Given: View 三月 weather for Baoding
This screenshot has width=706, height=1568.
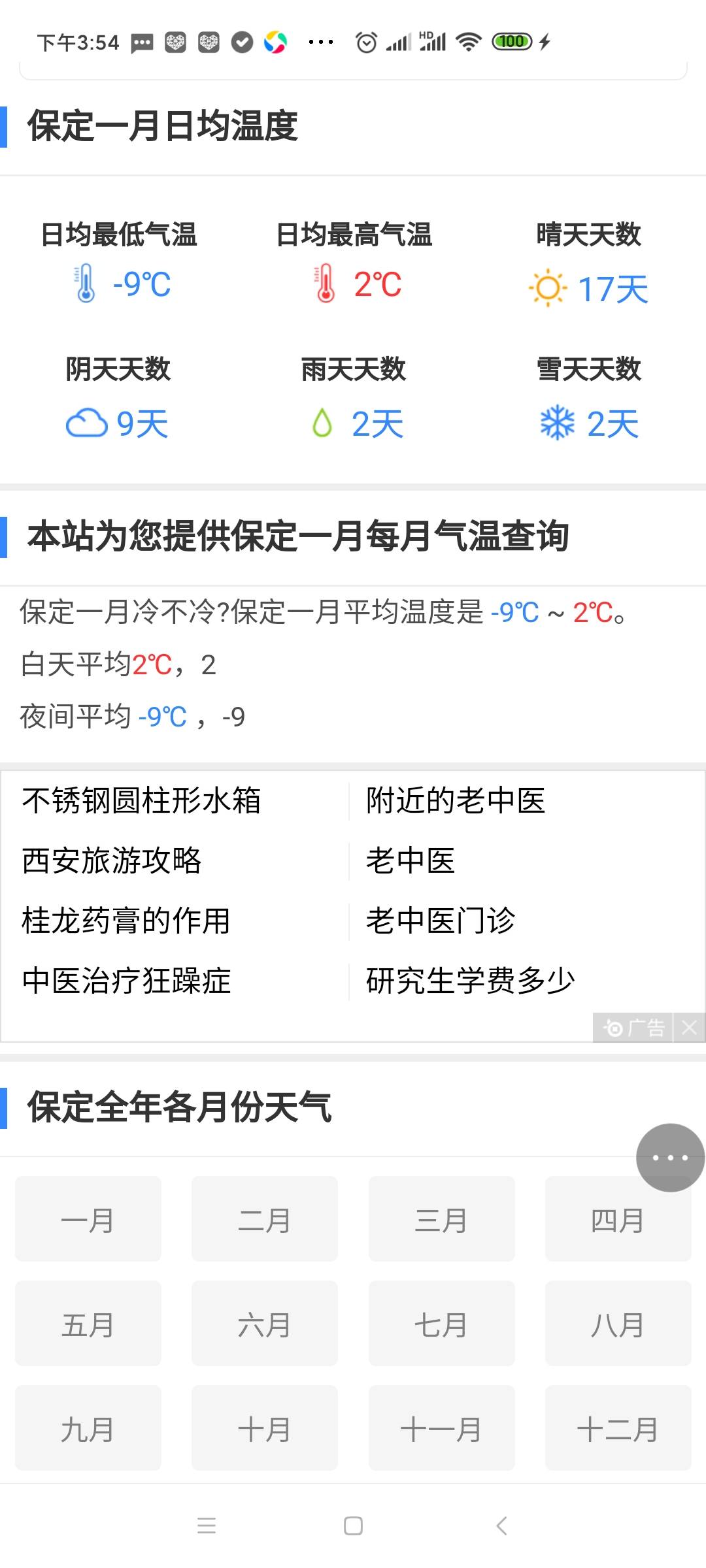Looking at the screenshot, I should pos(441,1219).
